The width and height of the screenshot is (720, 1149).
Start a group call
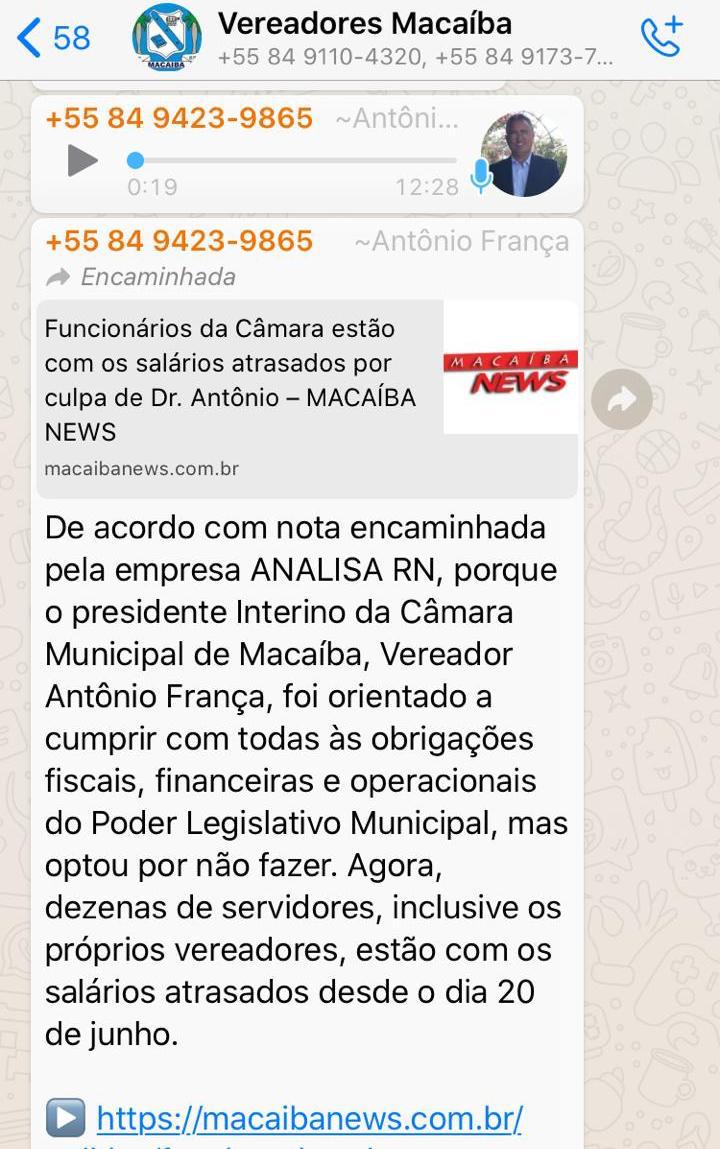661,37
